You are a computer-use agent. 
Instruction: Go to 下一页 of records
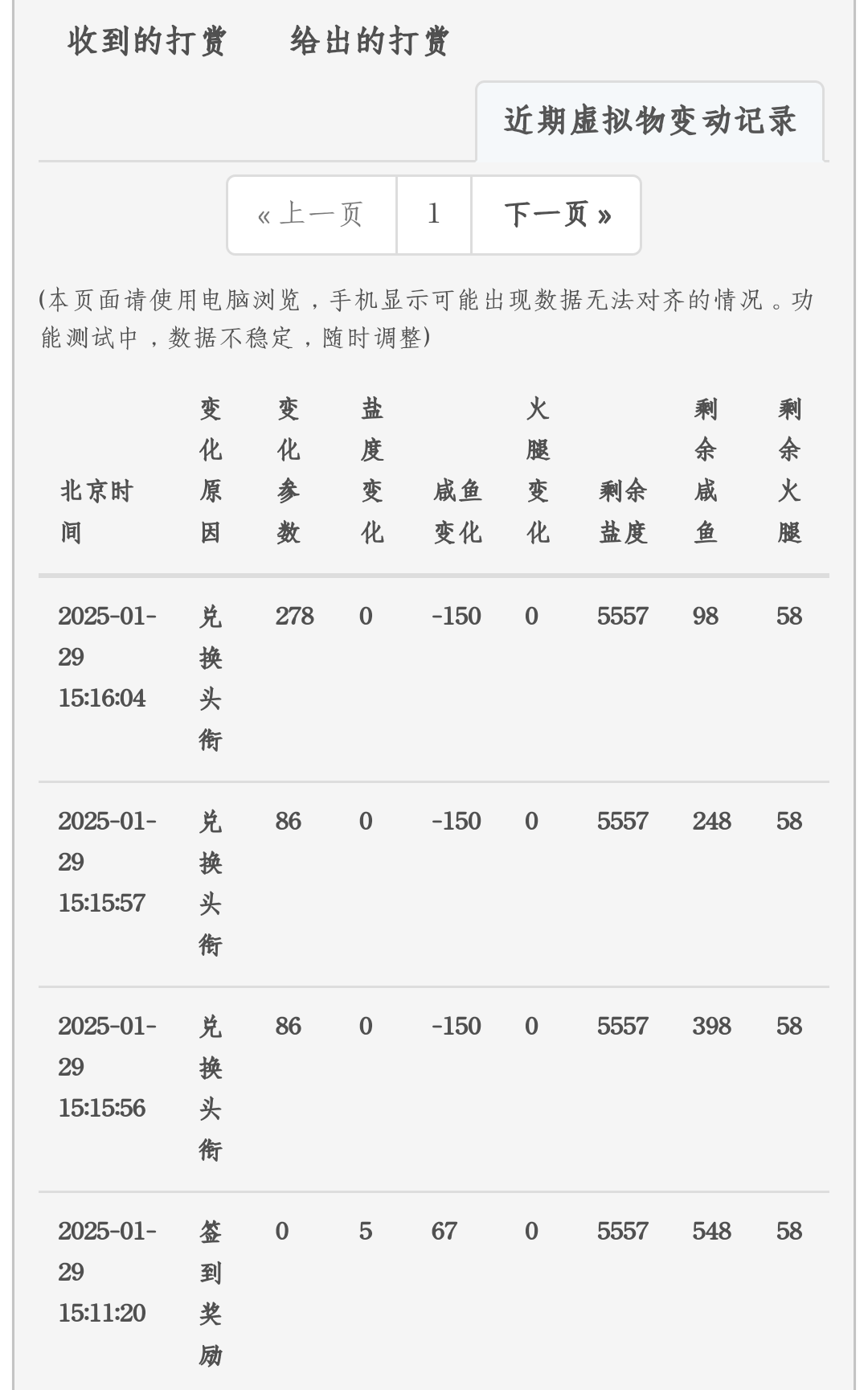coord(557,215)
